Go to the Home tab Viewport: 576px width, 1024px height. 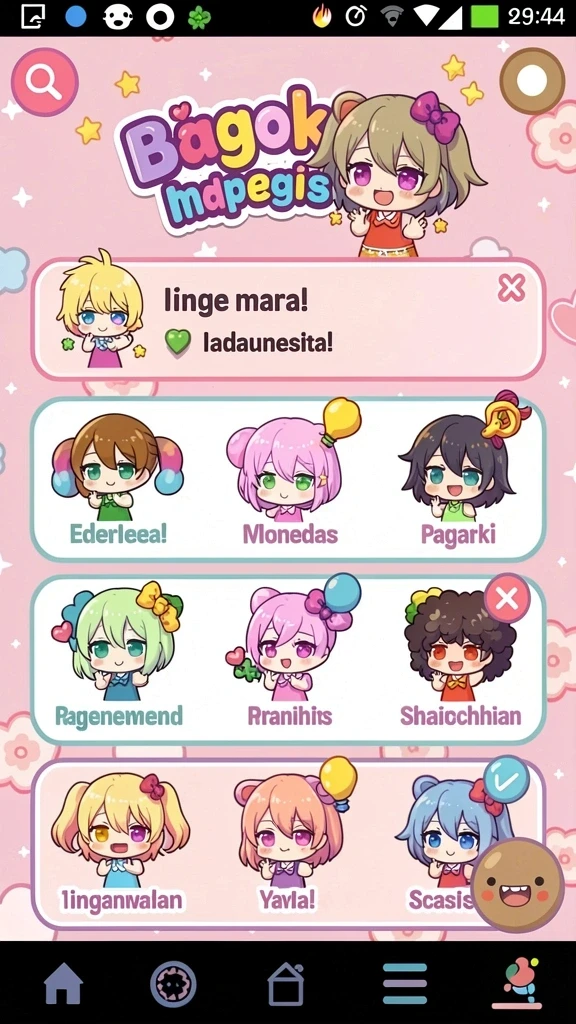click(63, 984)
